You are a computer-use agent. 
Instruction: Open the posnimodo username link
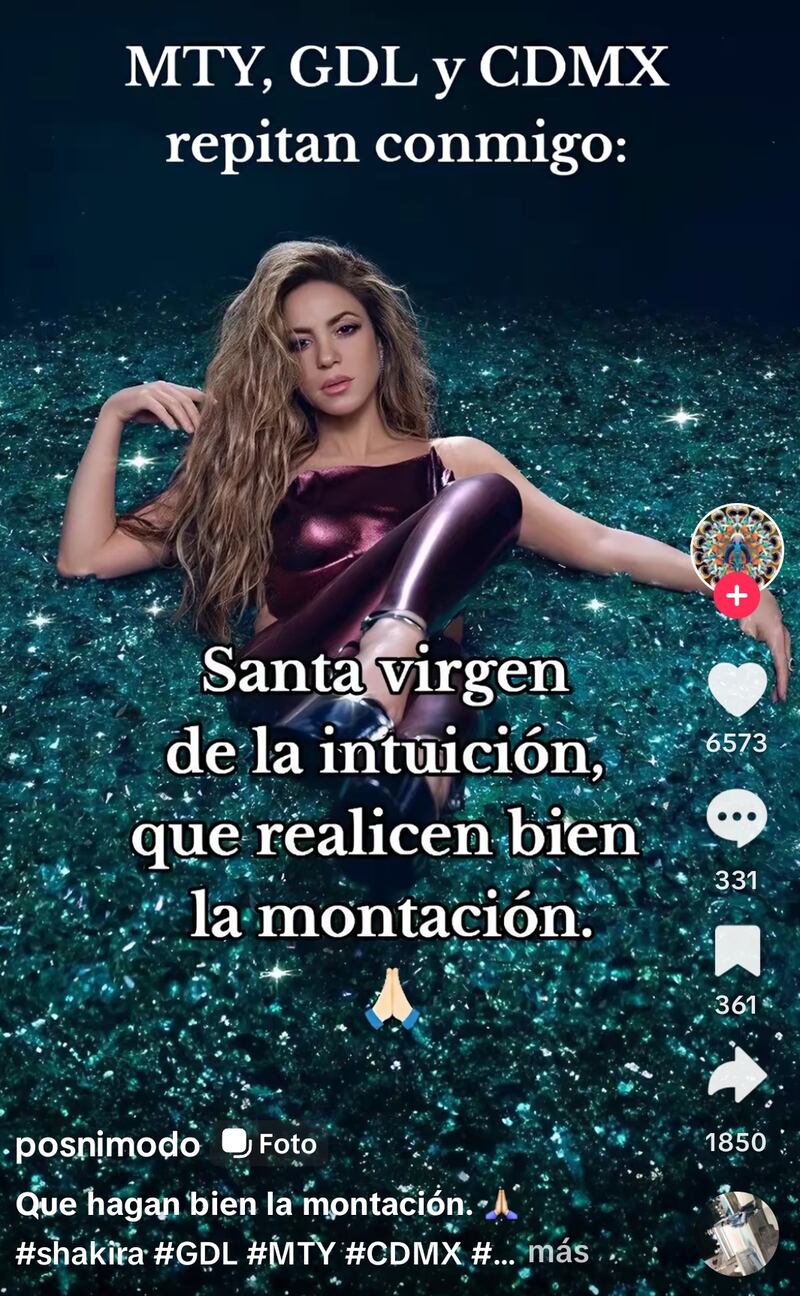coord(108,1144)
